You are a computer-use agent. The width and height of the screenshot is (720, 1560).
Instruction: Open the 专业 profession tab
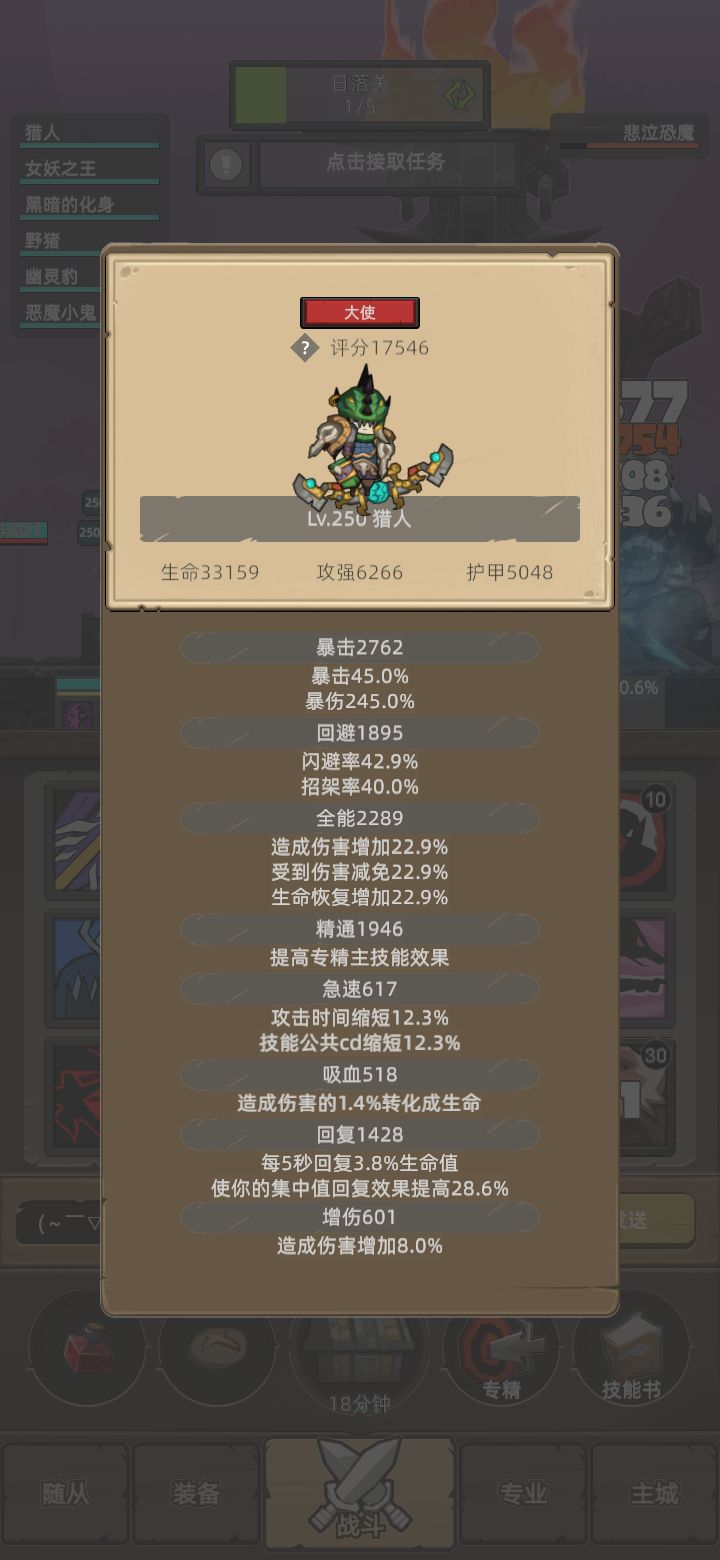521,1493
